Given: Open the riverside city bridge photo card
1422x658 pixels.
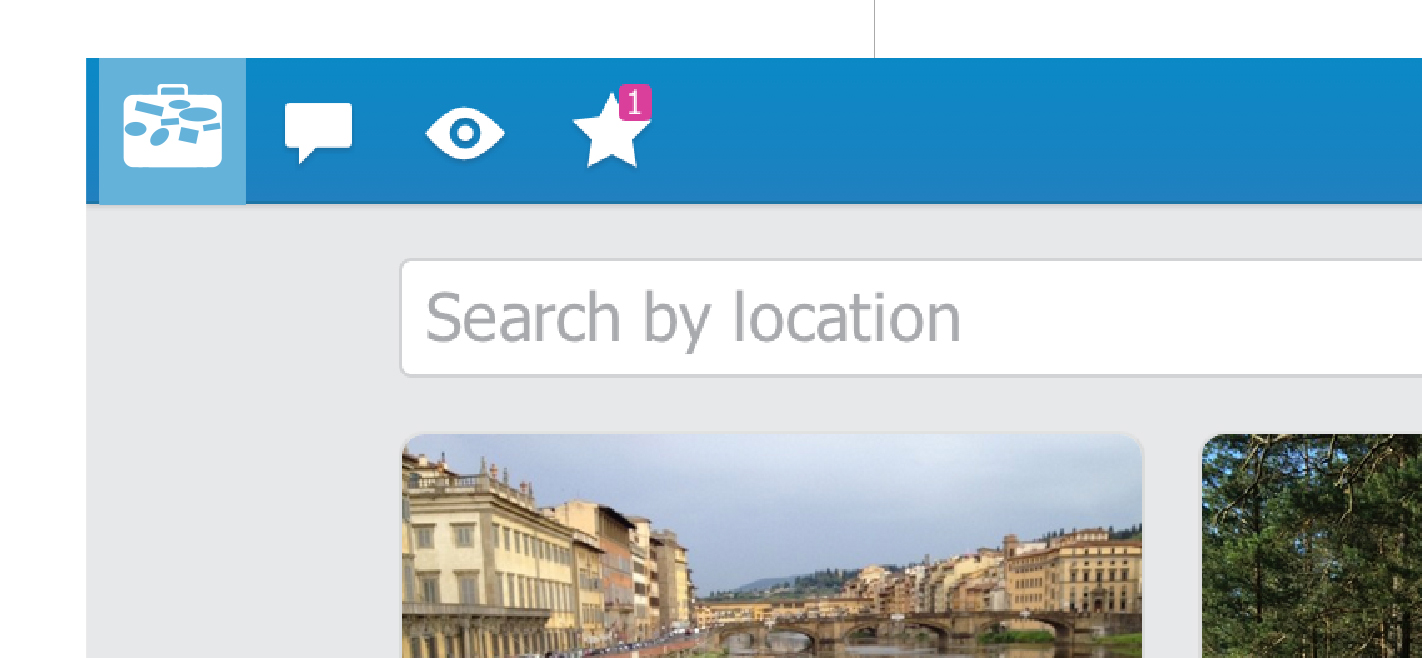Looking at the screenshot, I should tap(771, 546).
